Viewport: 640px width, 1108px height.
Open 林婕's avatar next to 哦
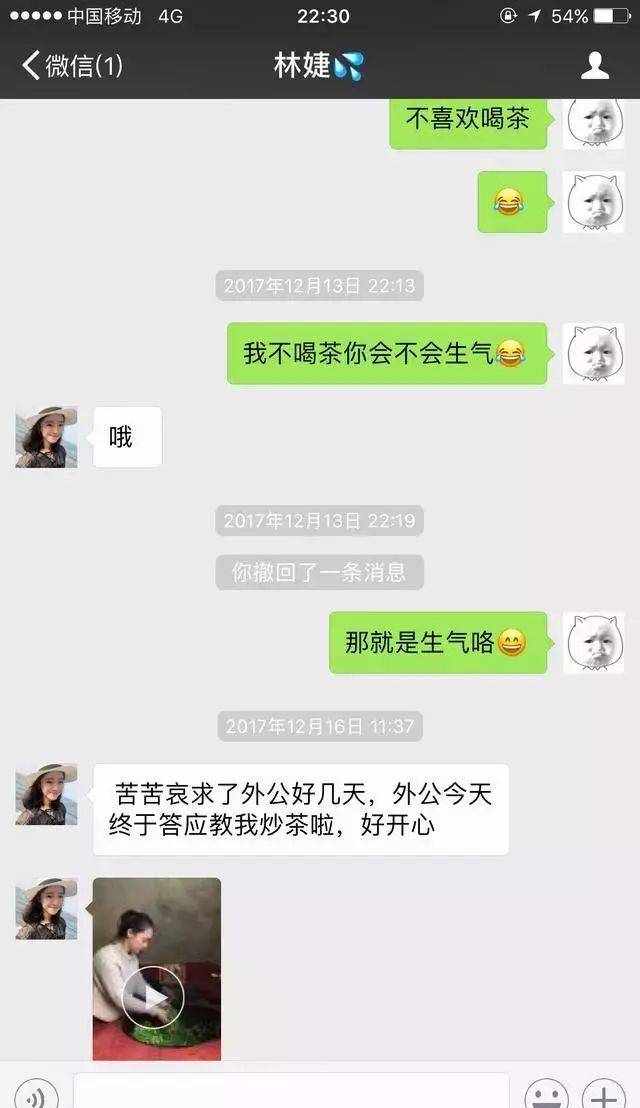point(46,436)
